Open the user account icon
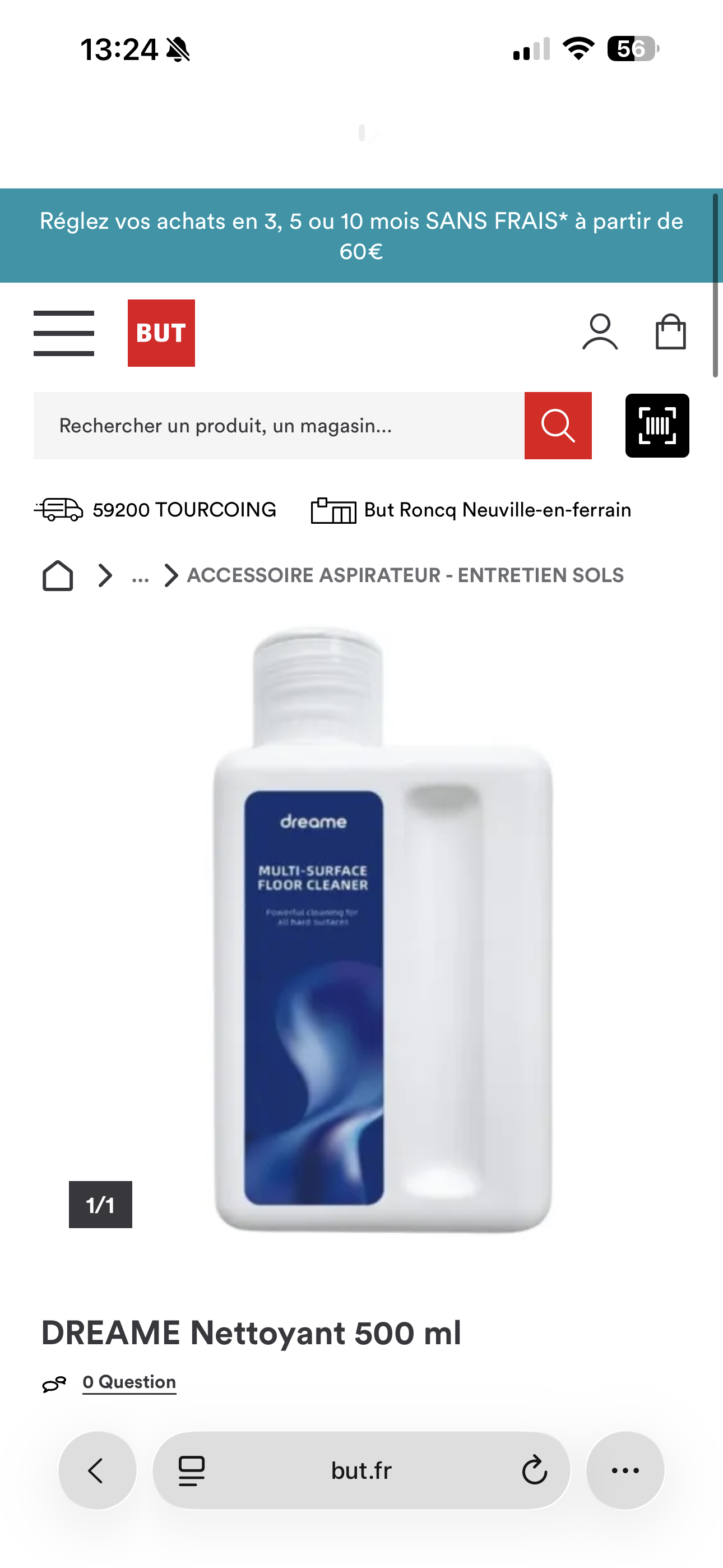Screen dimensions: 723x1568 [x=600, y=333]
